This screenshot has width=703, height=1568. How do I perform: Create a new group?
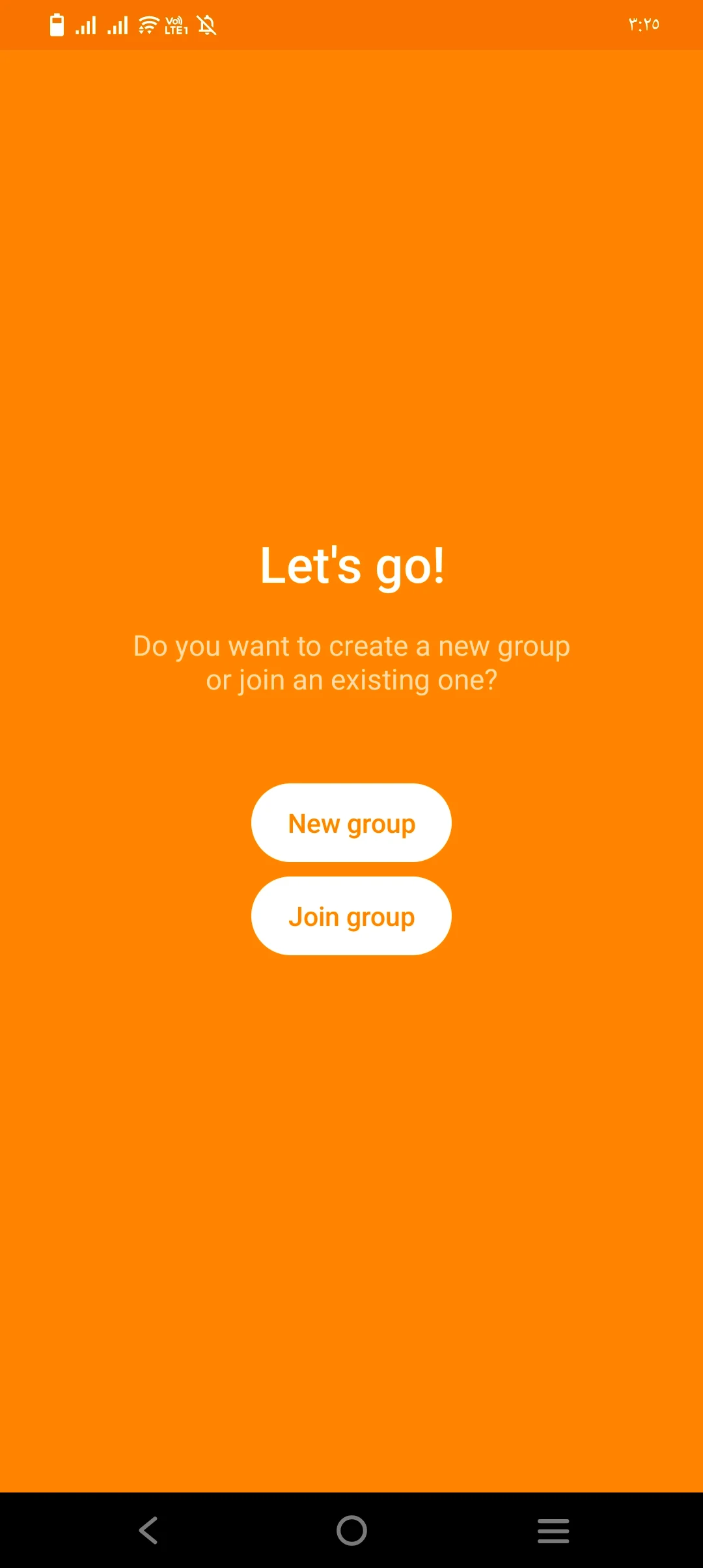point(351,823)
